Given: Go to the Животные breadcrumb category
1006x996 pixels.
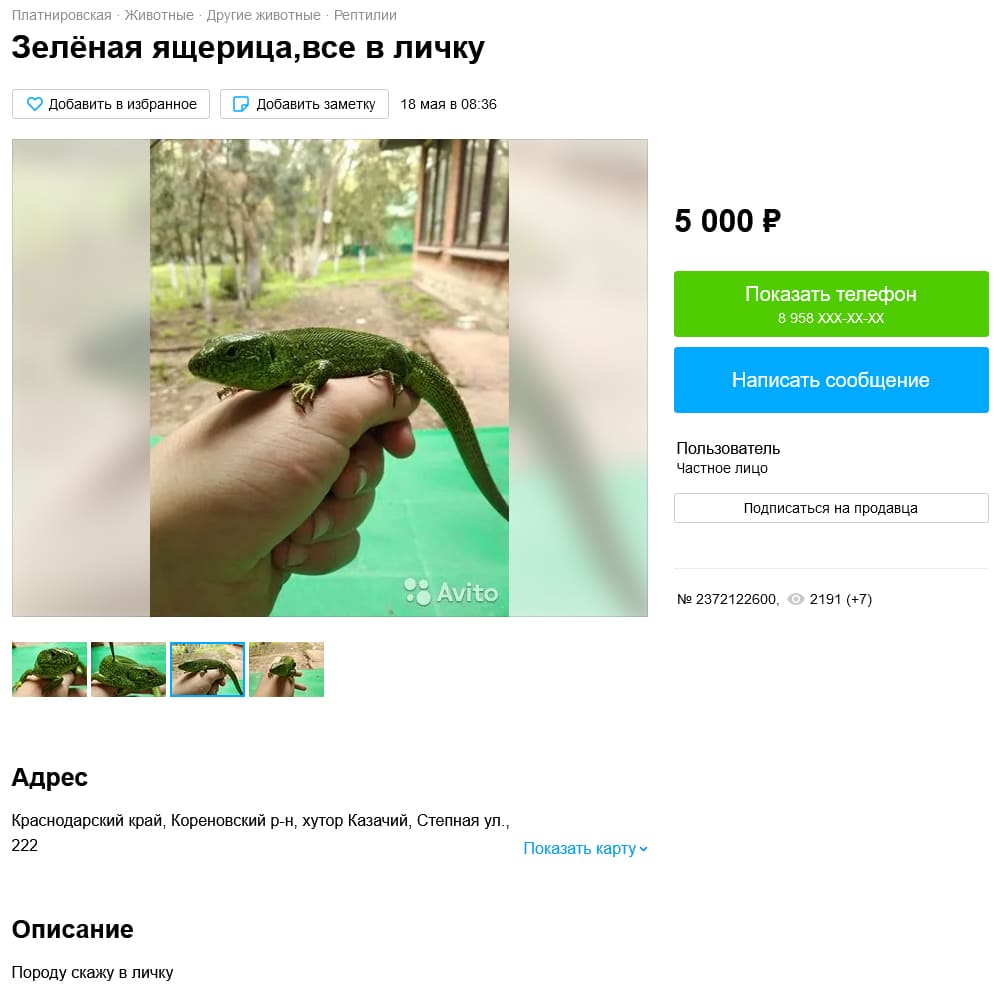Looking at the screenshot, I should (158, 15).
